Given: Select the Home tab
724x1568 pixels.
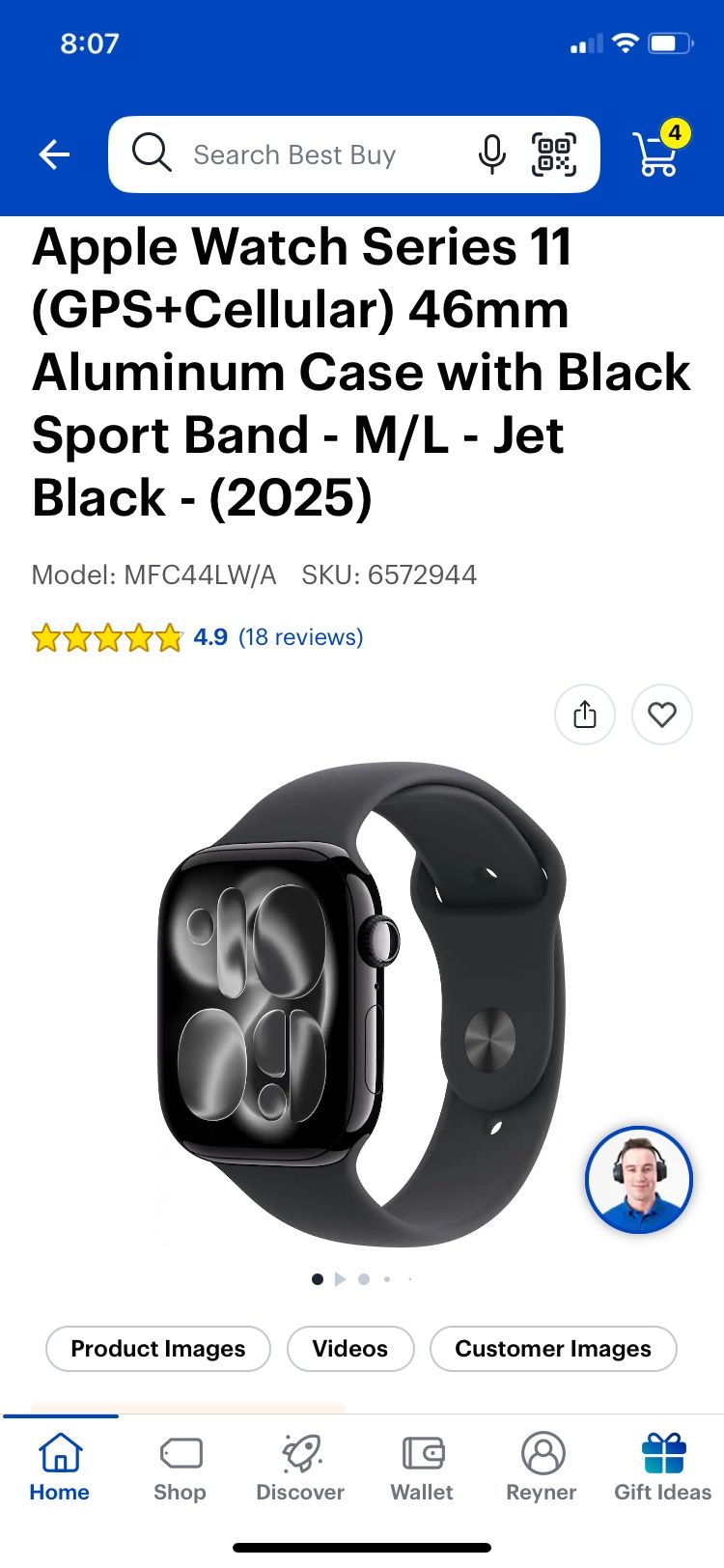Looking at the screenshot, I should (60, 1451).
